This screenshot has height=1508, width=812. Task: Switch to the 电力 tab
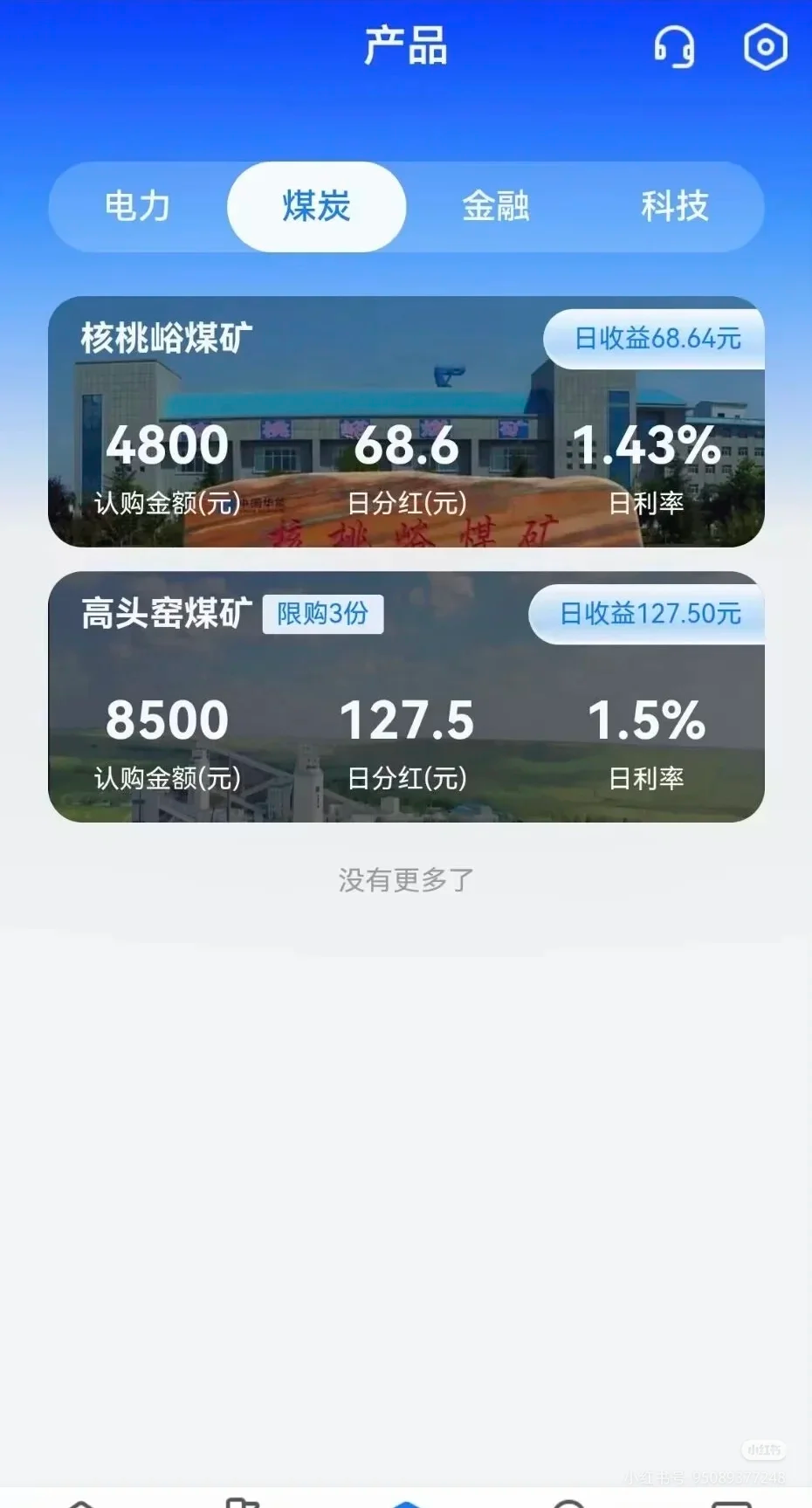pyautogui.click(x=137, y=207)
